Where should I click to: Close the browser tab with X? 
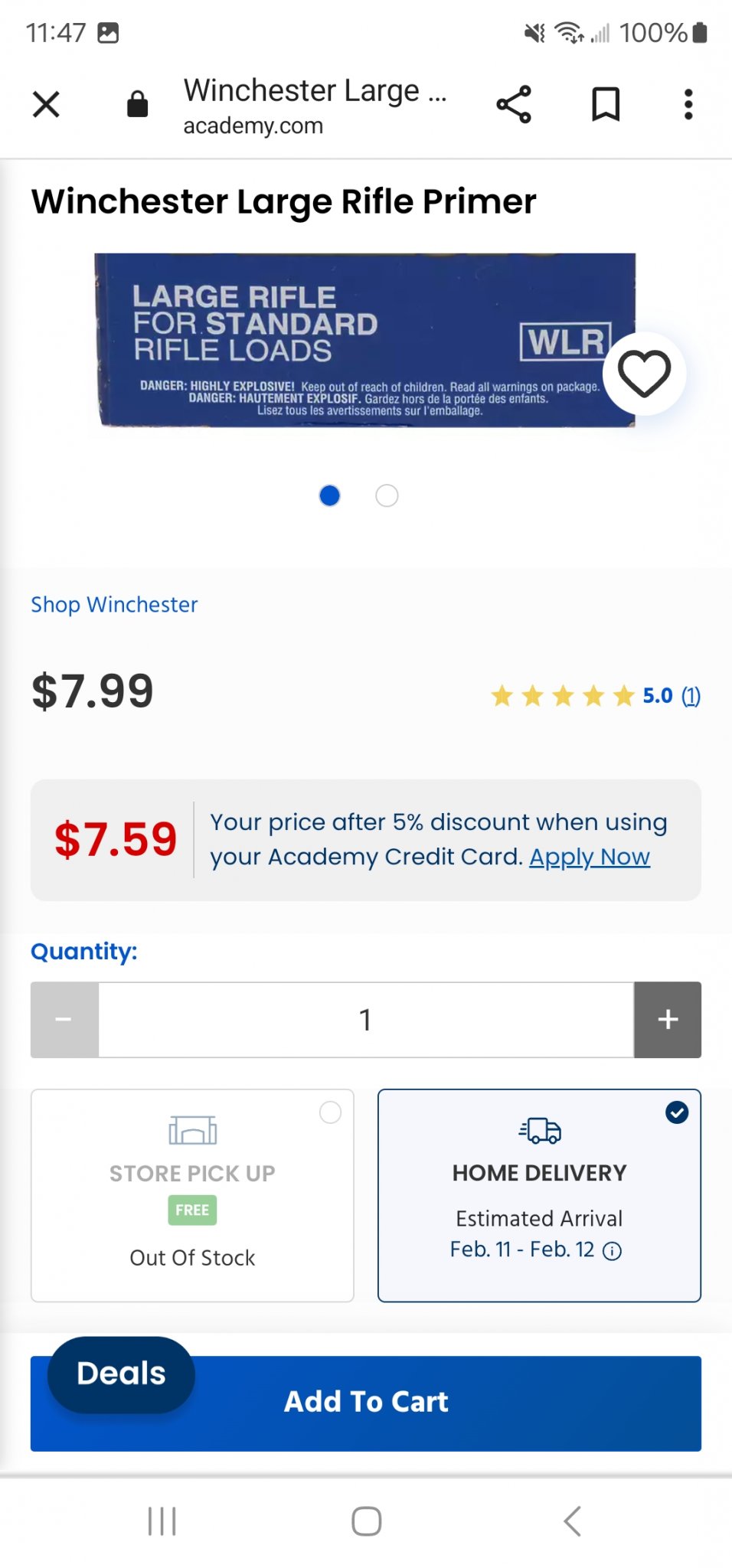click(x=46, y=104)
